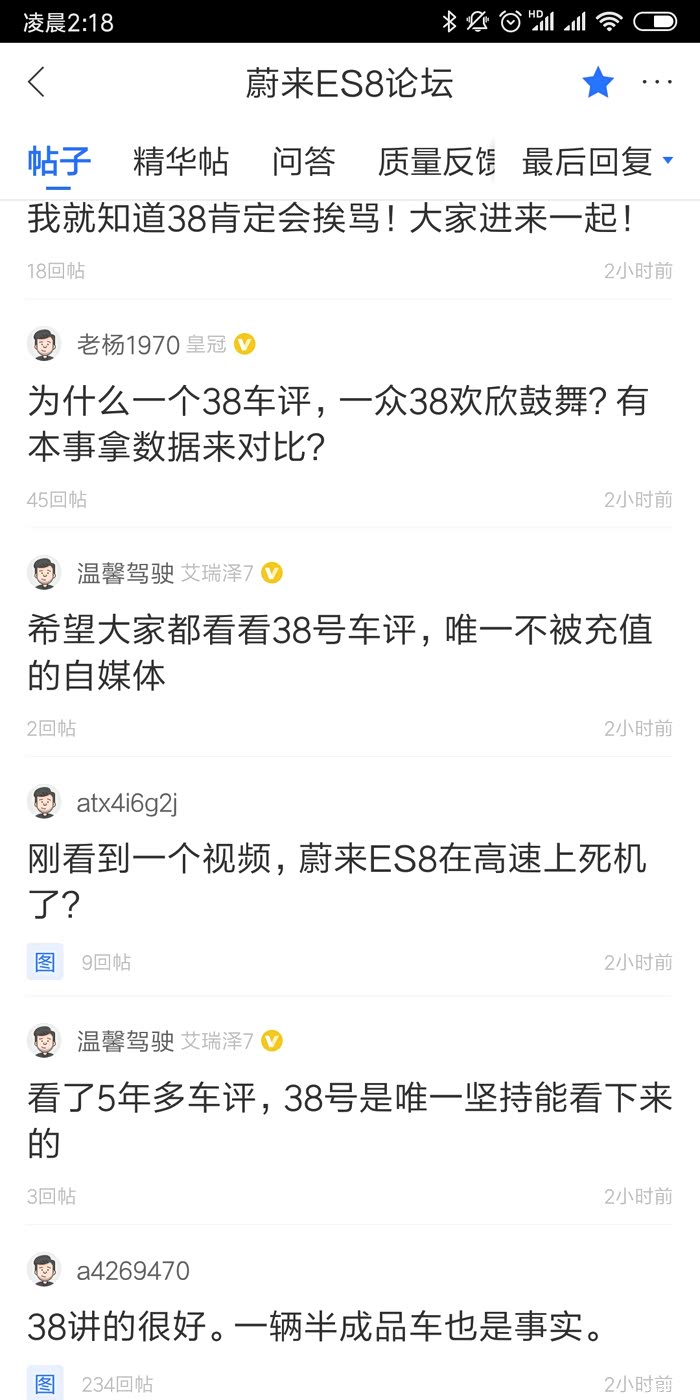View 老杨1970's profile avatar

[44, 344]
